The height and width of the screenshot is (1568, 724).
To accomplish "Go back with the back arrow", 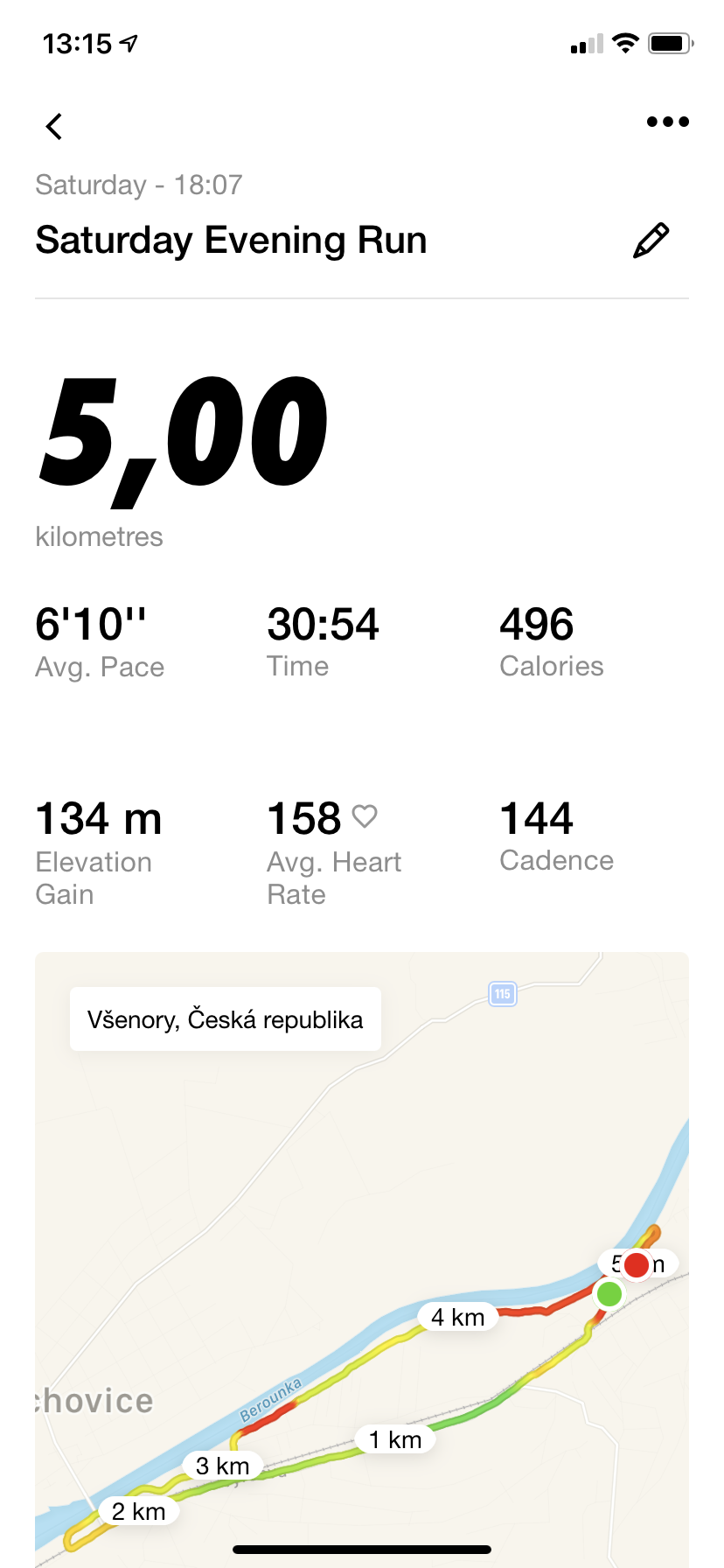I will tap(54, 127).
